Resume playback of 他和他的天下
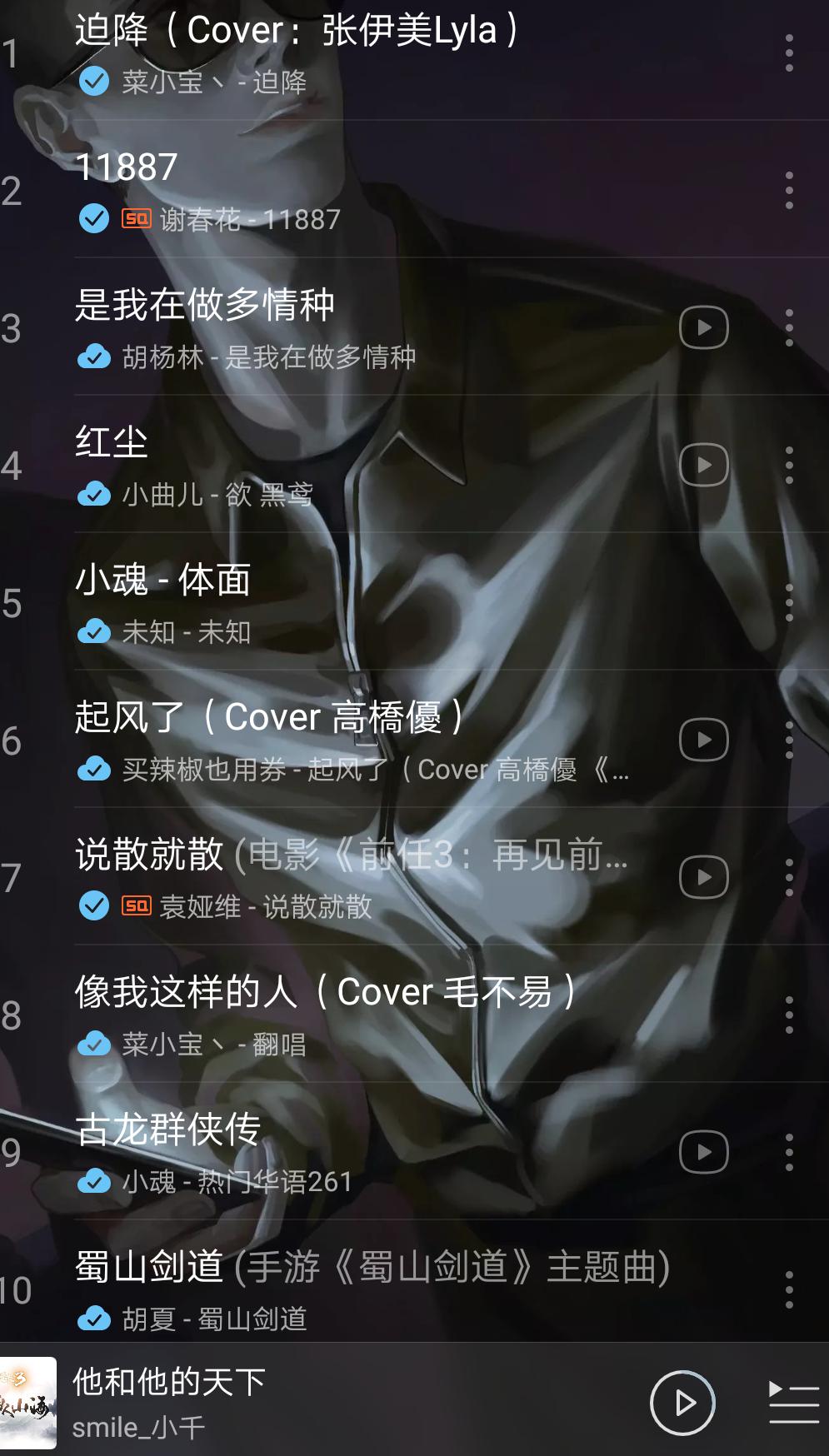This screenshot has height=1456, width=829. coord(682,1403)
